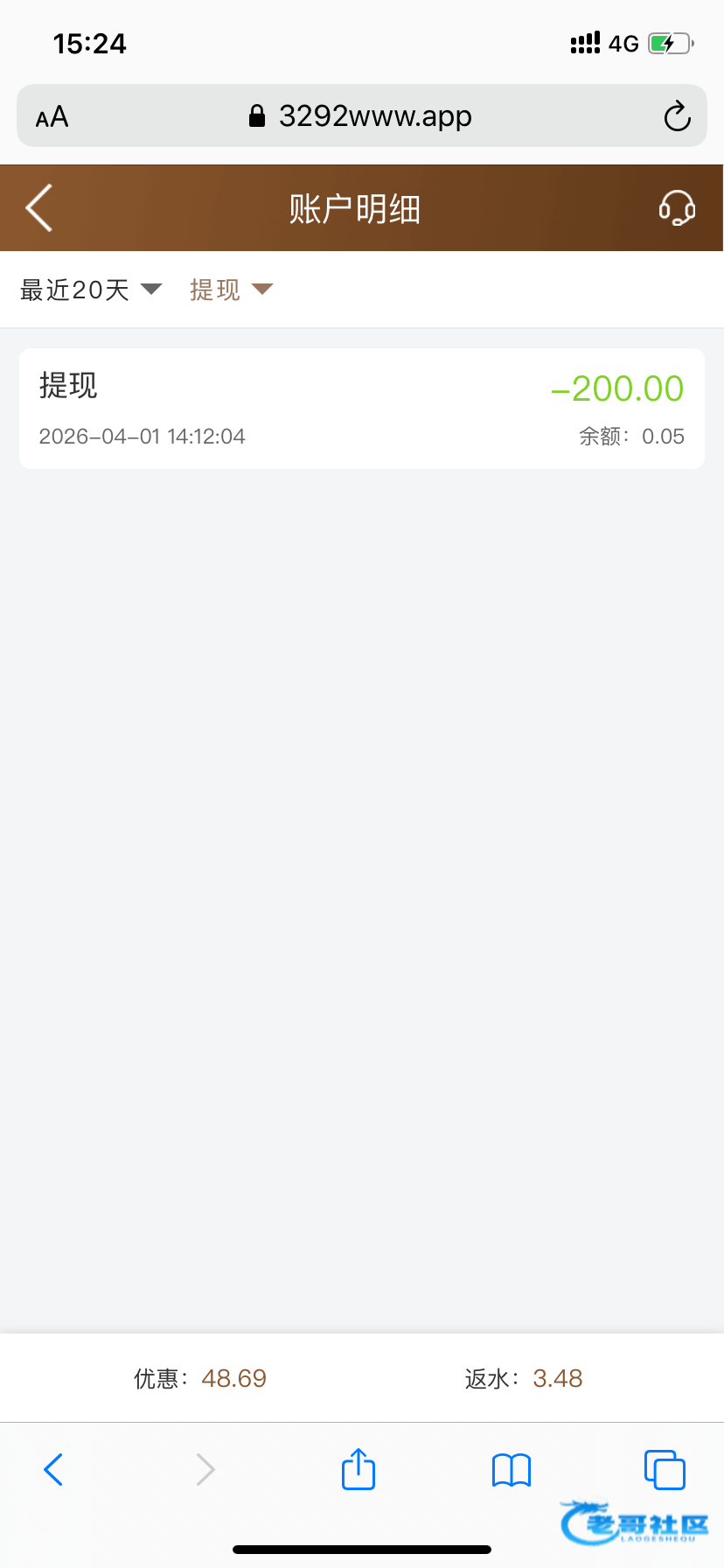Viewport: 724px width, 1568px height.
Task: Open Safari bookmarks
Action: (512, 1470)
